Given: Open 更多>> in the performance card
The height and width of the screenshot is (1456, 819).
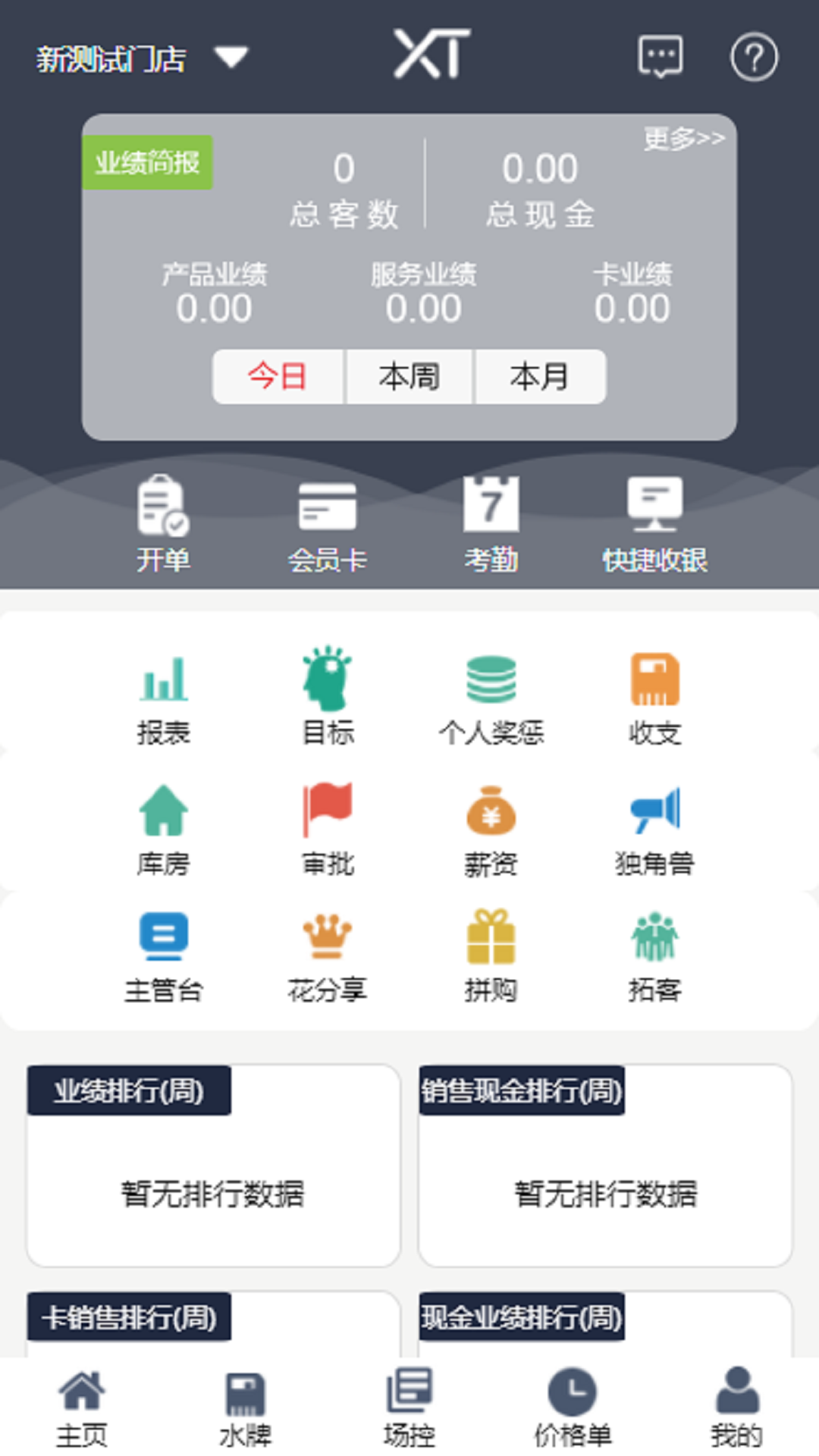Looking at the screenshot, I should tap(684, 138).
